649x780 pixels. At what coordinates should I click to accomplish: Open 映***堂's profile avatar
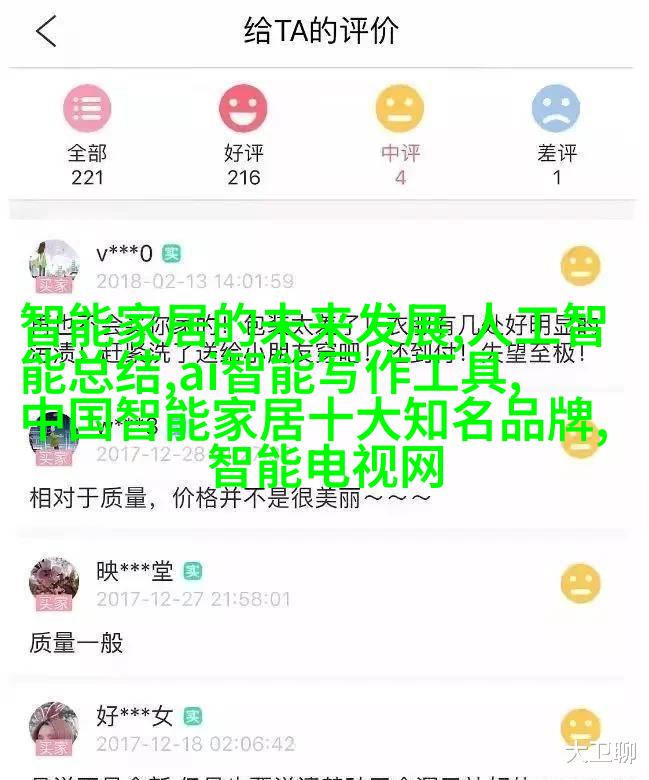click(x=54, y=584)
